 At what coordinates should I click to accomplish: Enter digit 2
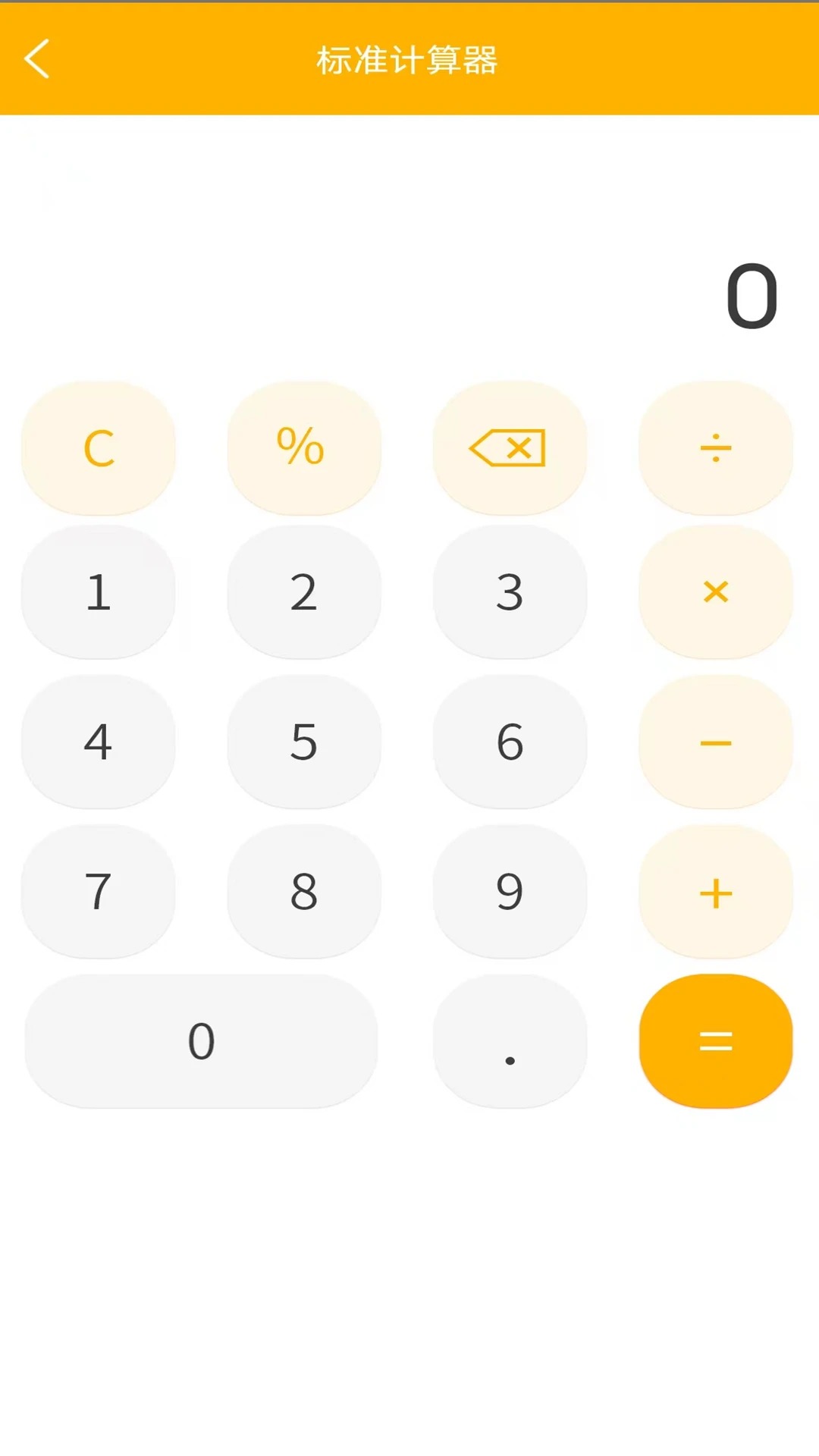point(304,591)
